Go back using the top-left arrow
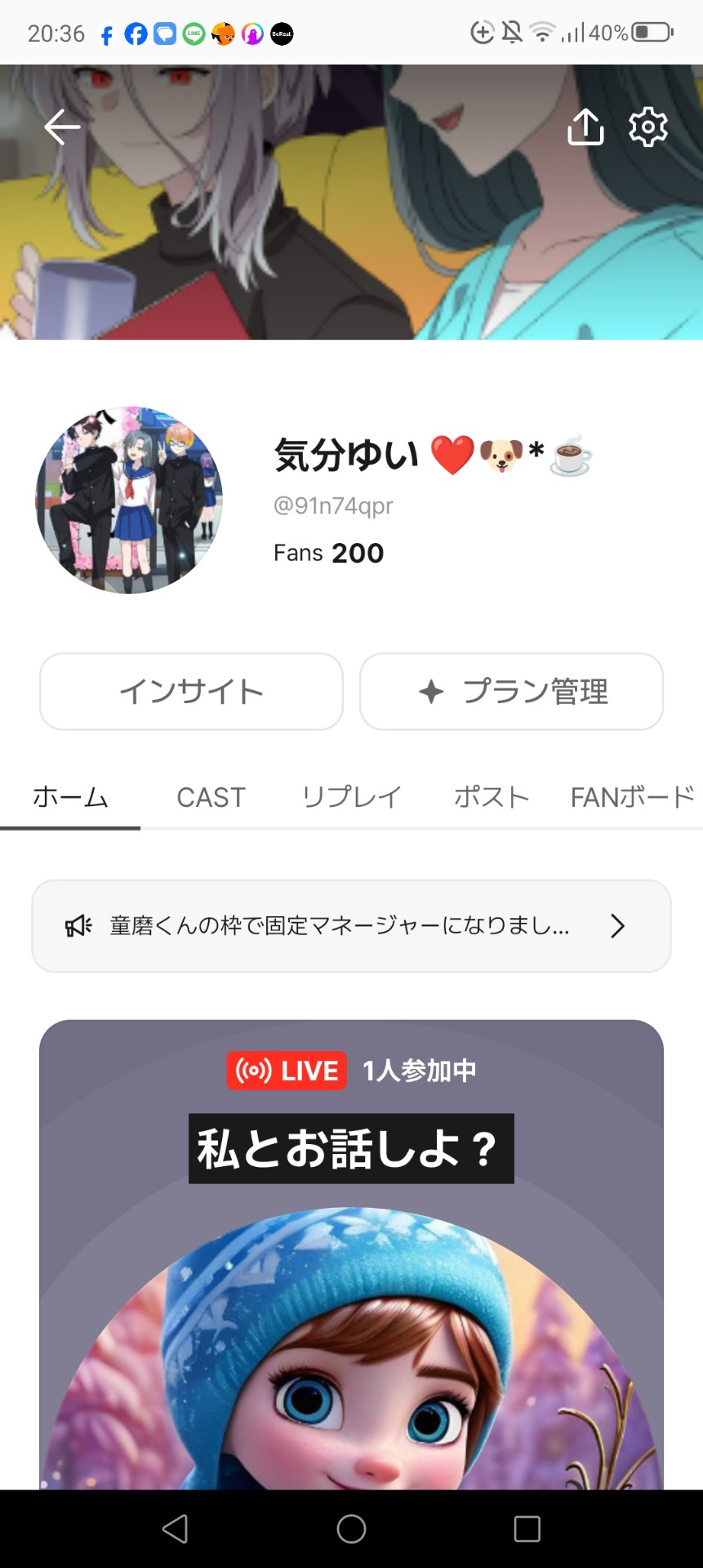The width and height of the screenshot is (703, 1568). pos(62,127)
